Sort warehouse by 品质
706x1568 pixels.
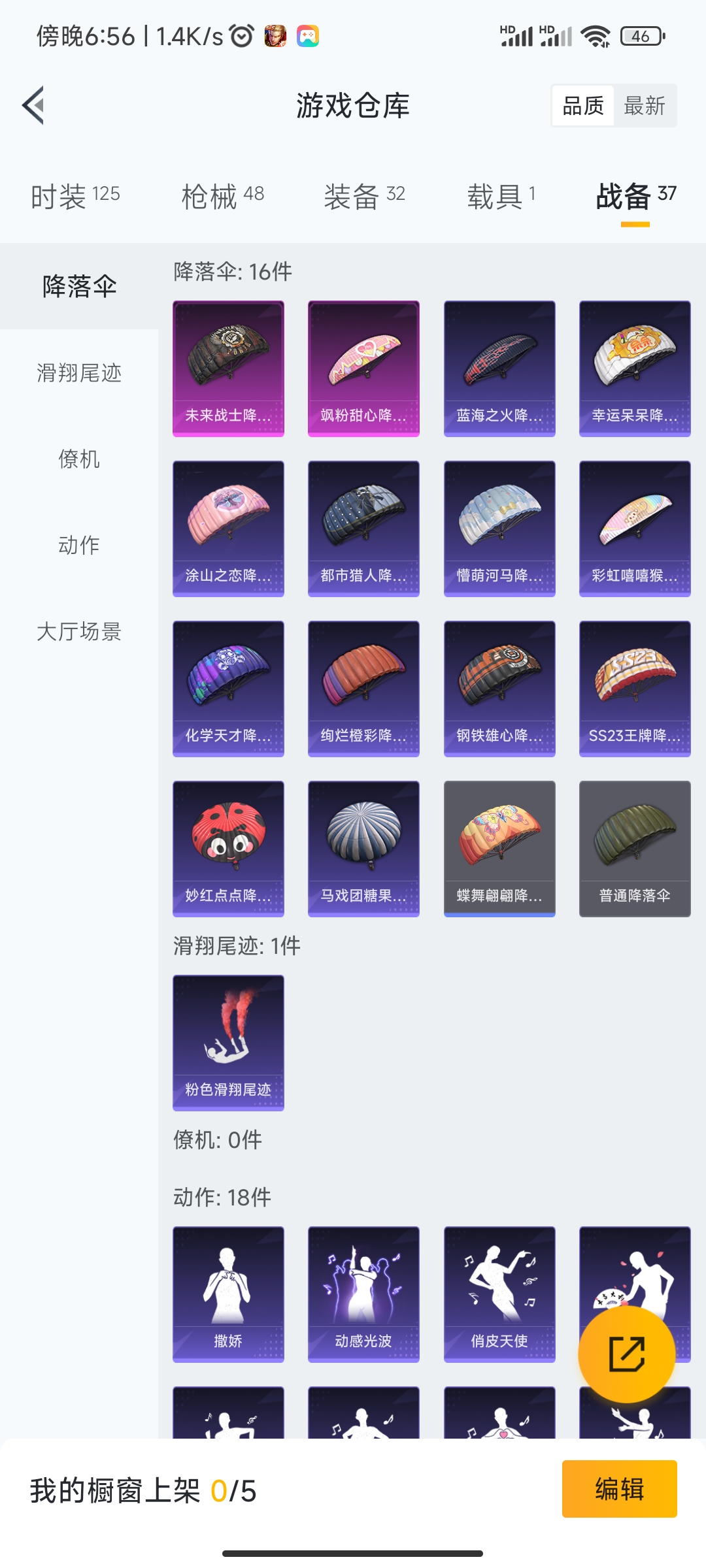point(583,106)
